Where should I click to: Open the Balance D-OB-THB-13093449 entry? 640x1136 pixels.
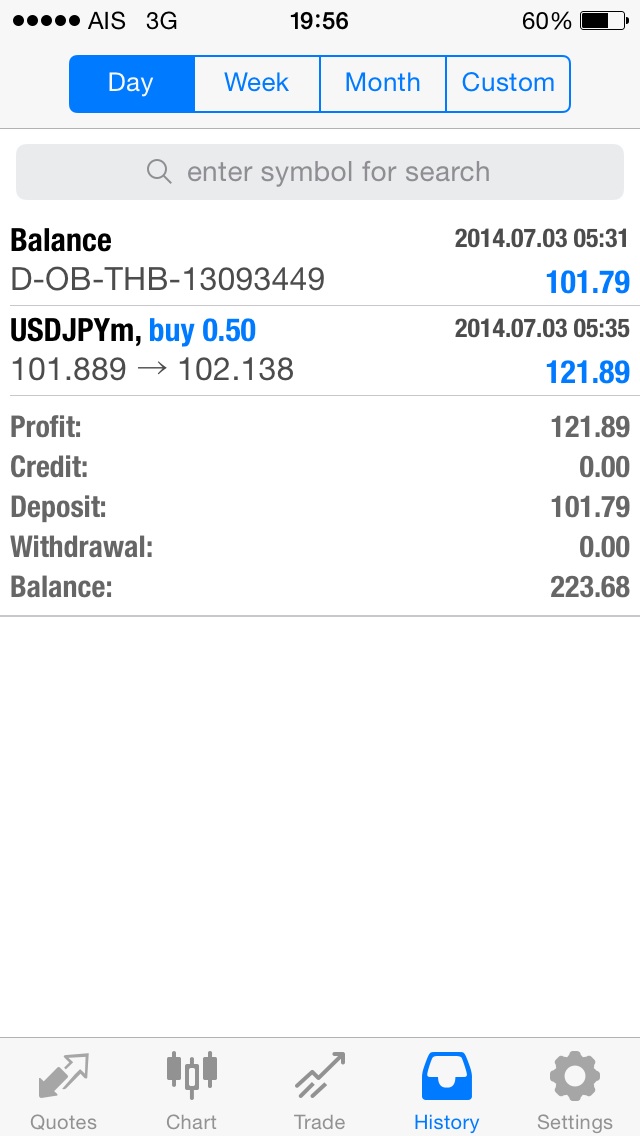[320, 260]
